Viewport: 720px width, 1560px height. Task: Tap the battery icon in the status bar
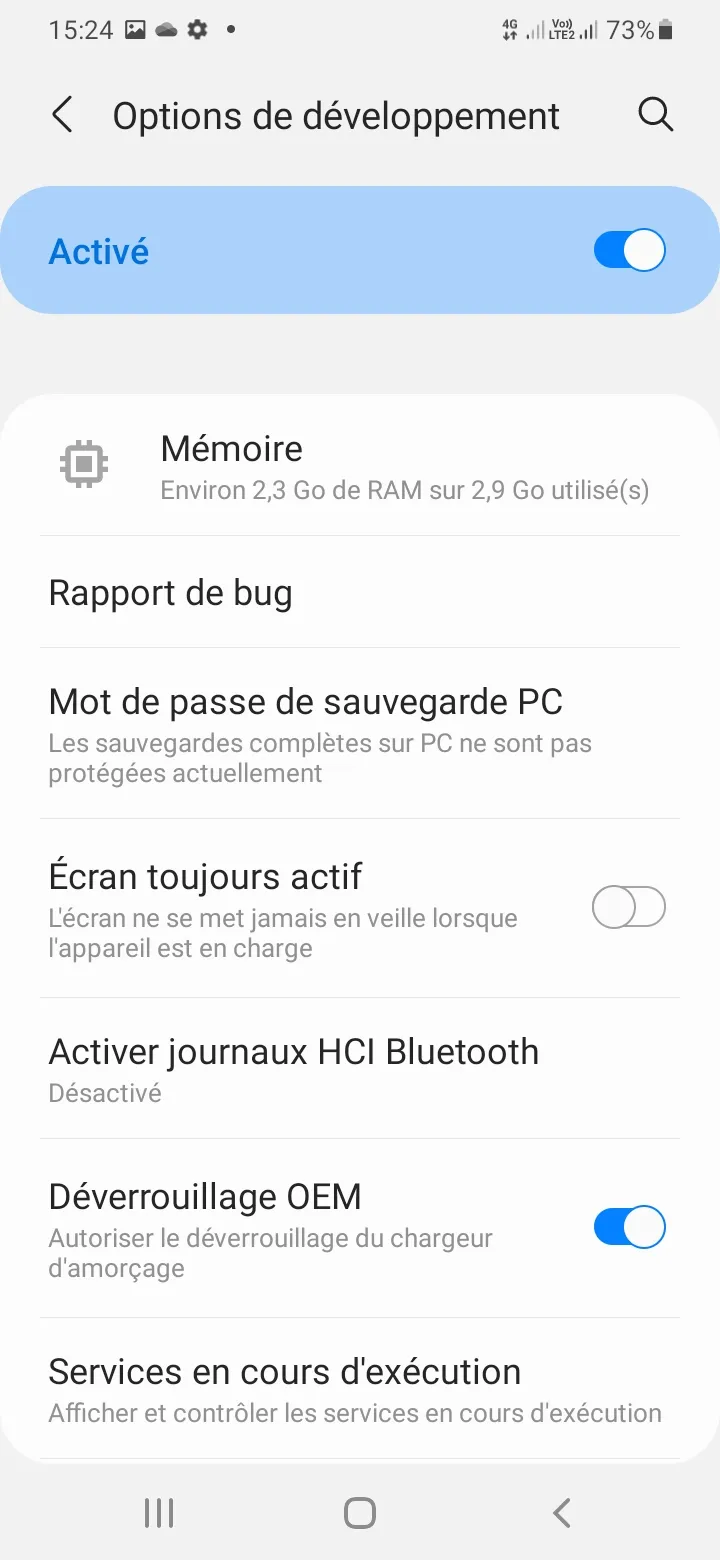(666, 30)
